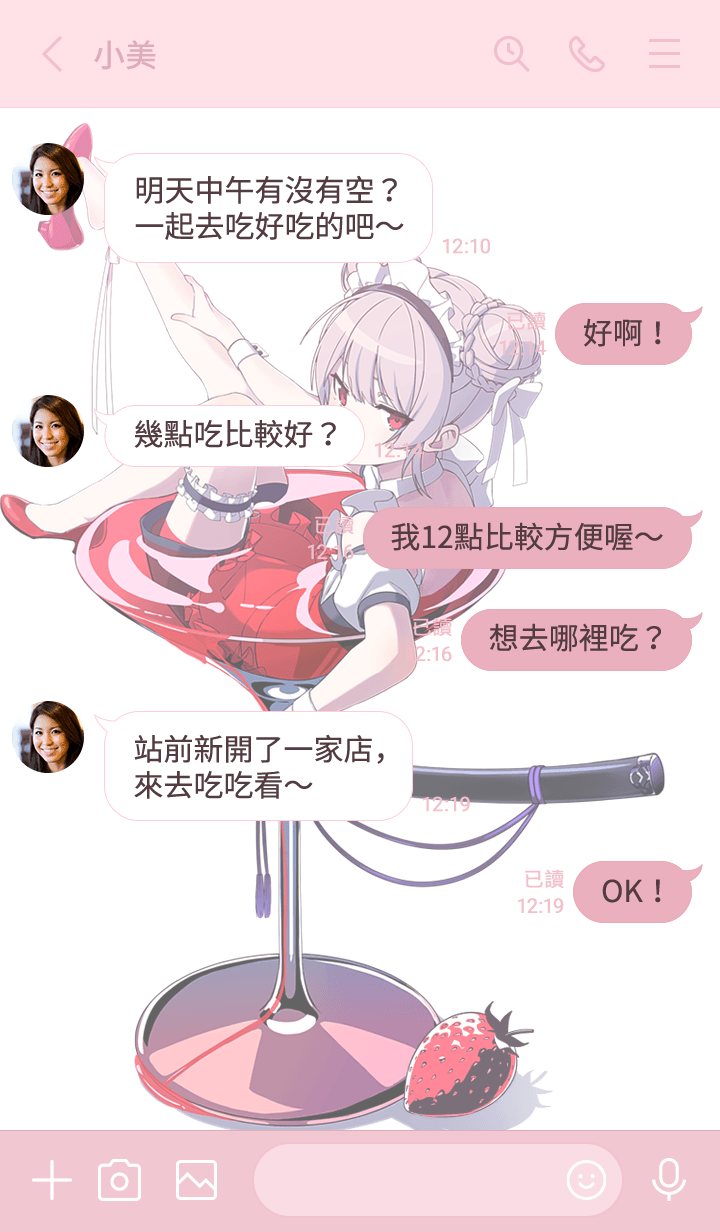
Task: Search within this chat
Action: [511, 54]
